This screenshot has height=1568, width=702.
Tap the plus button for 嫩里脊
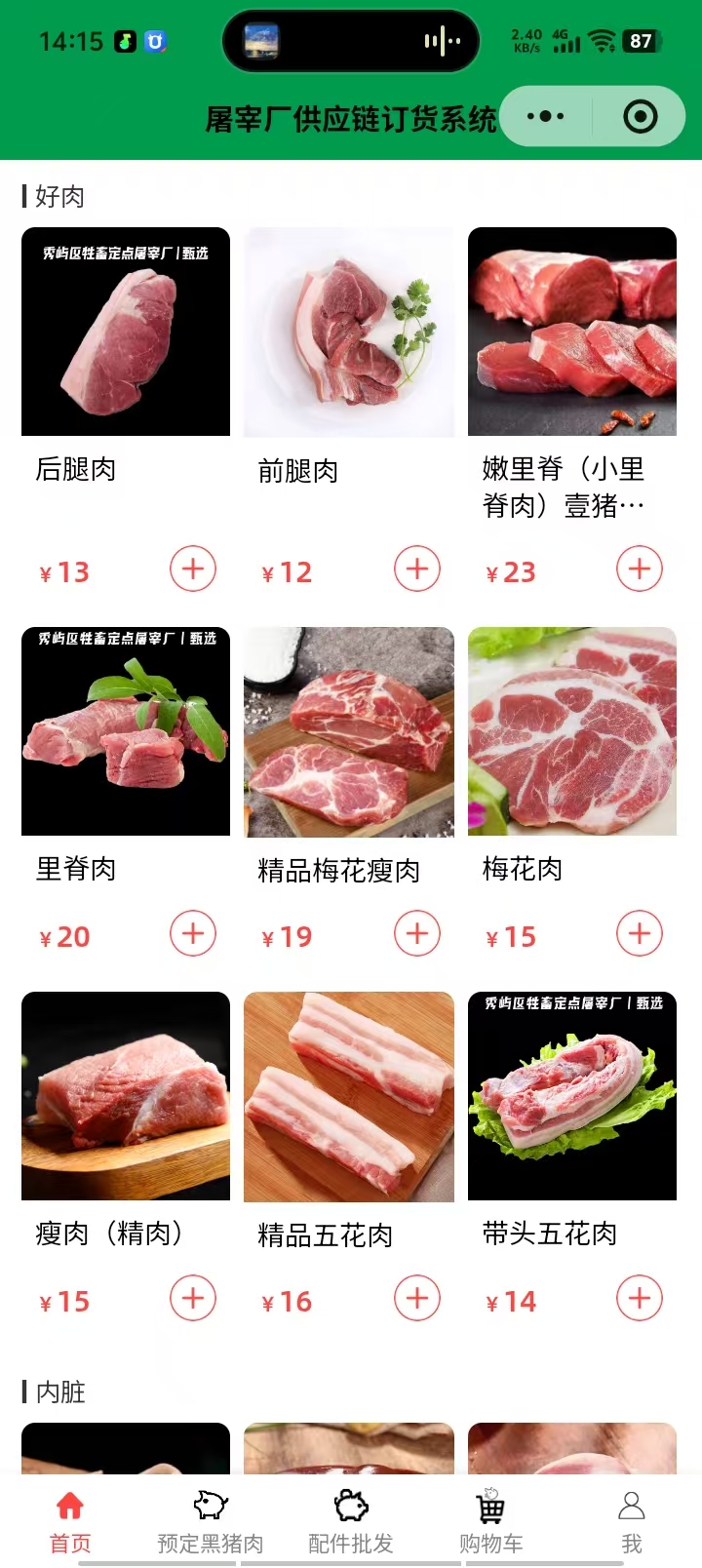coord(640,568)
